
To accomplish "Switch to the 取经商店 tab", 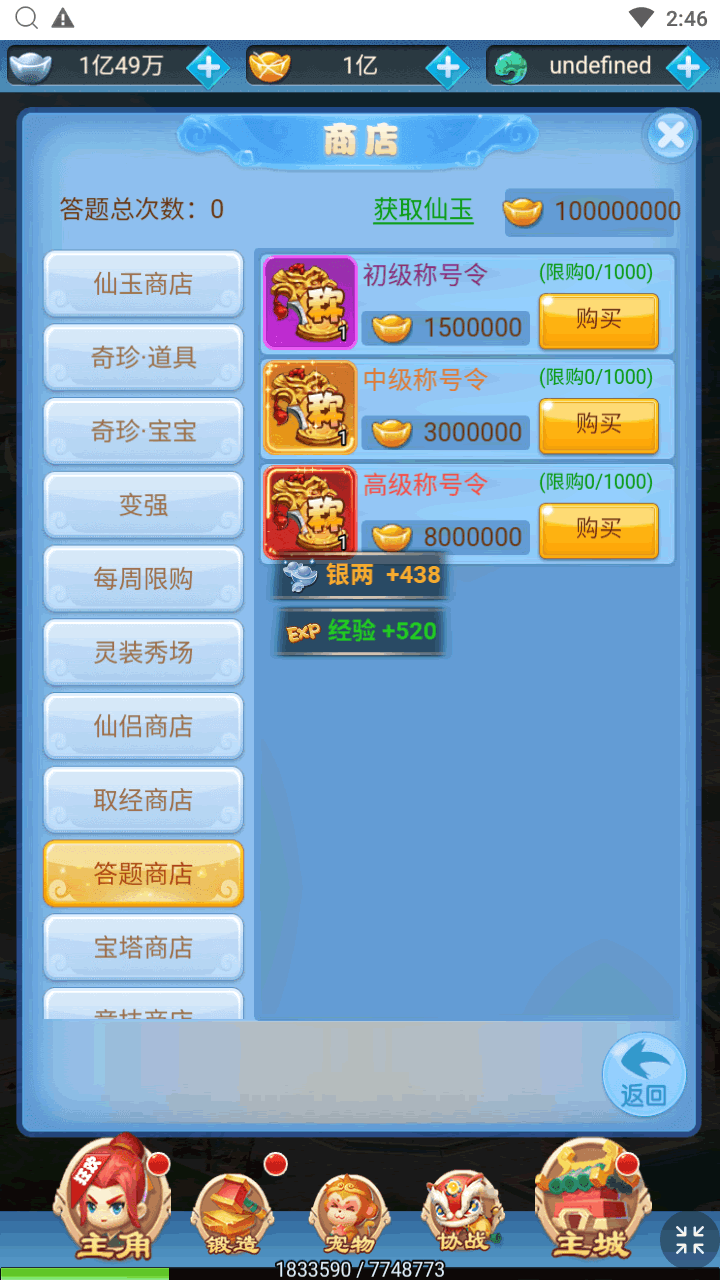I will tap(143, 800).
